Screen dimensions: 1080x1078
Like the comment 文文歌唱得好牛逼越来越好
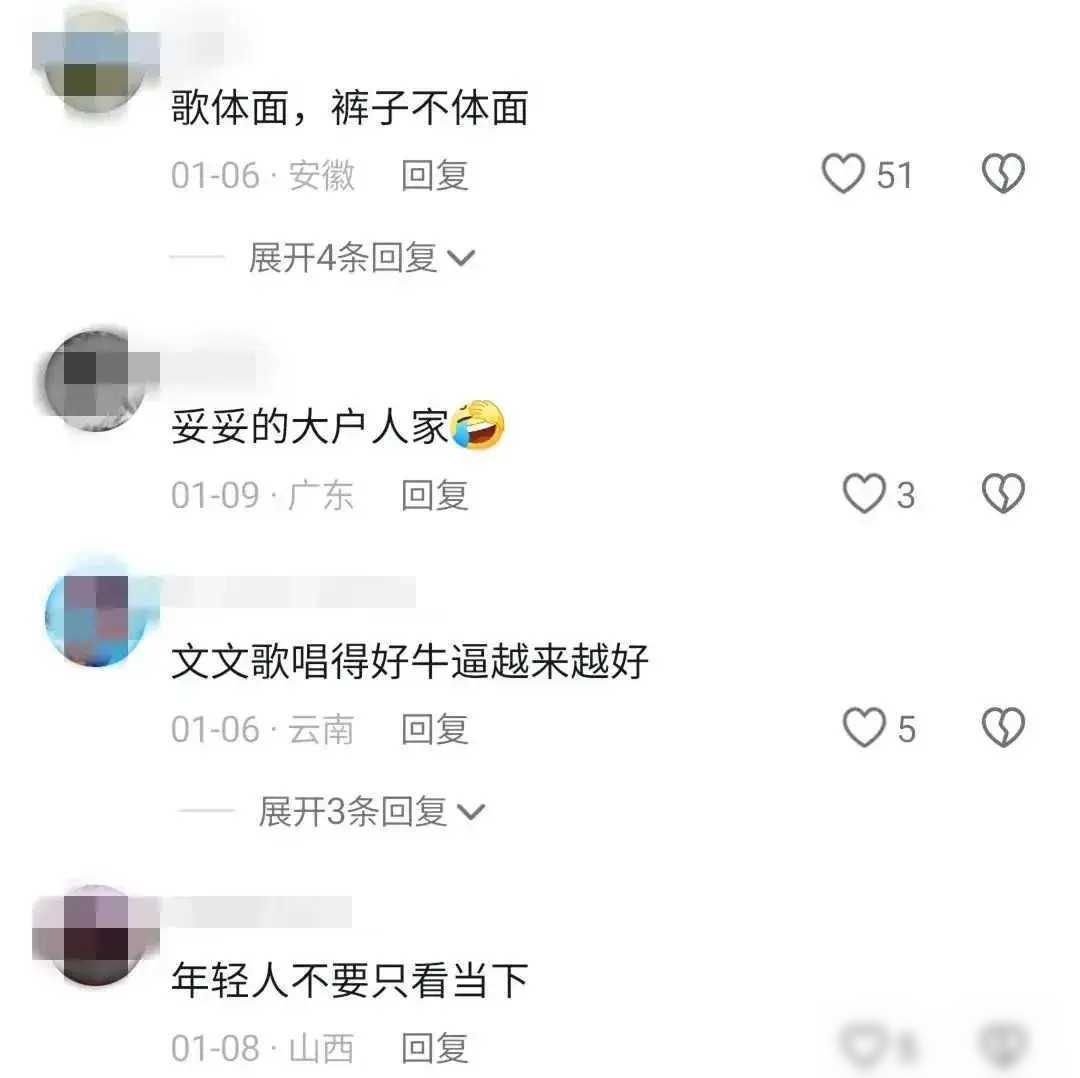pyautogui.click(x=864, y=728)
